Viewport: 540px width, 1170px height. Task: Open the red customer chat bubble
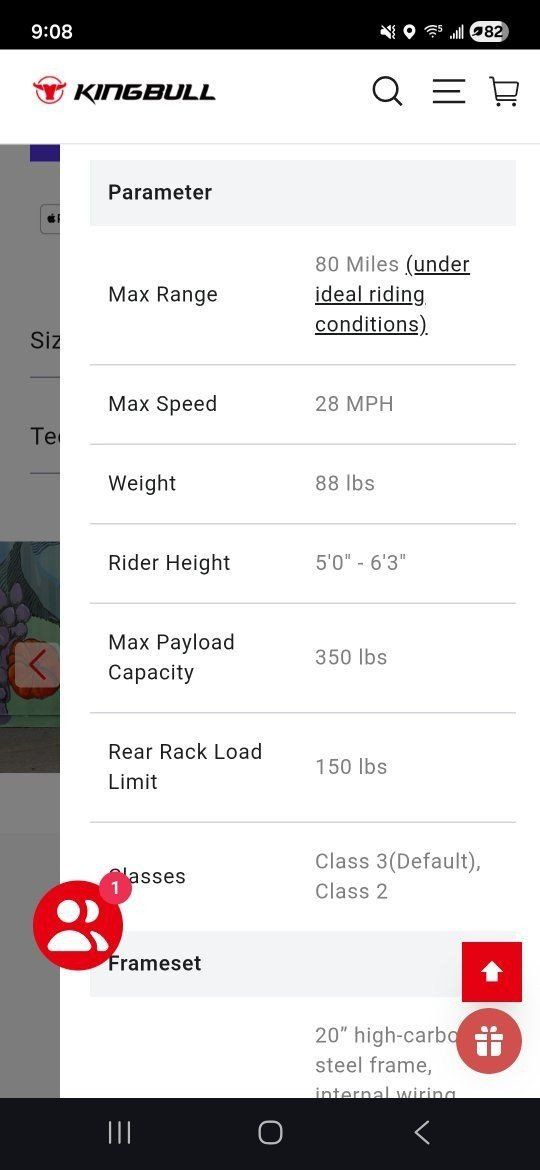[x=78, y=925]
